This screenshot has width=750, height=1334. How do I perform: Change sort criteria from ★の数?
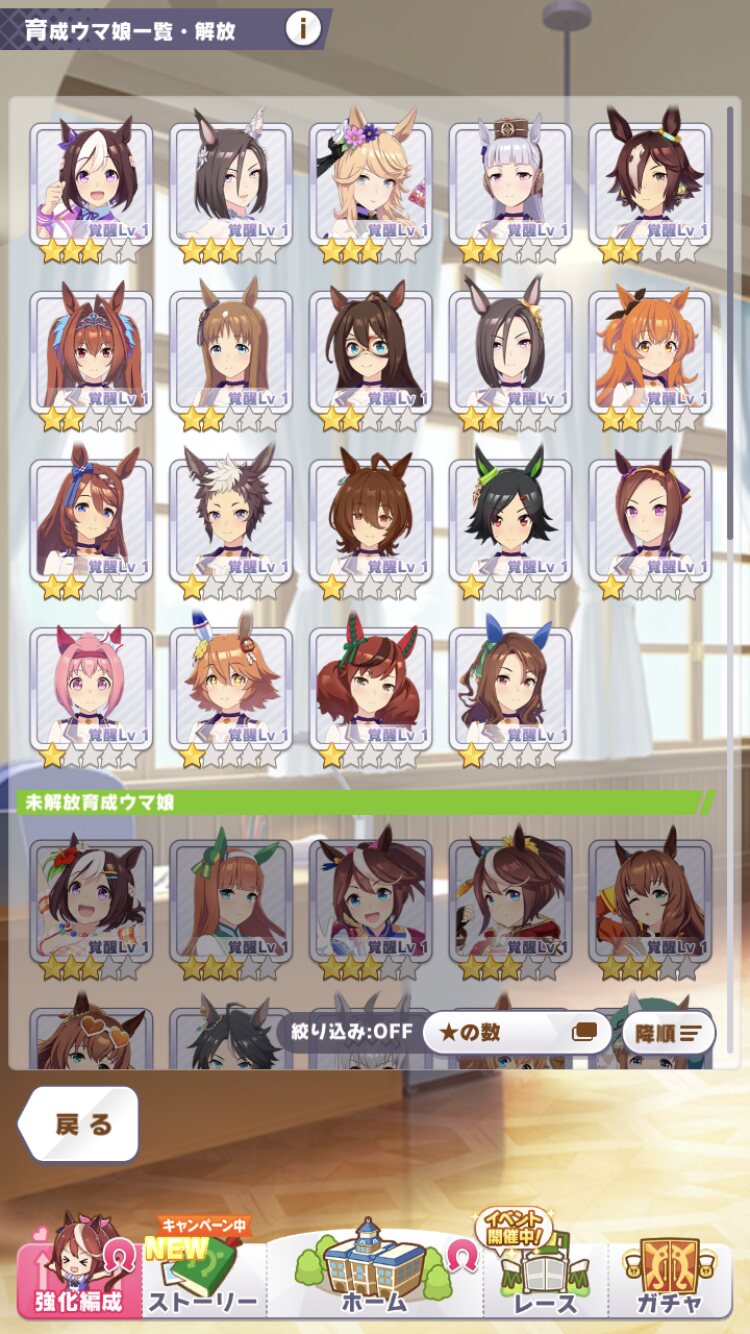[x=515, y=1032]
